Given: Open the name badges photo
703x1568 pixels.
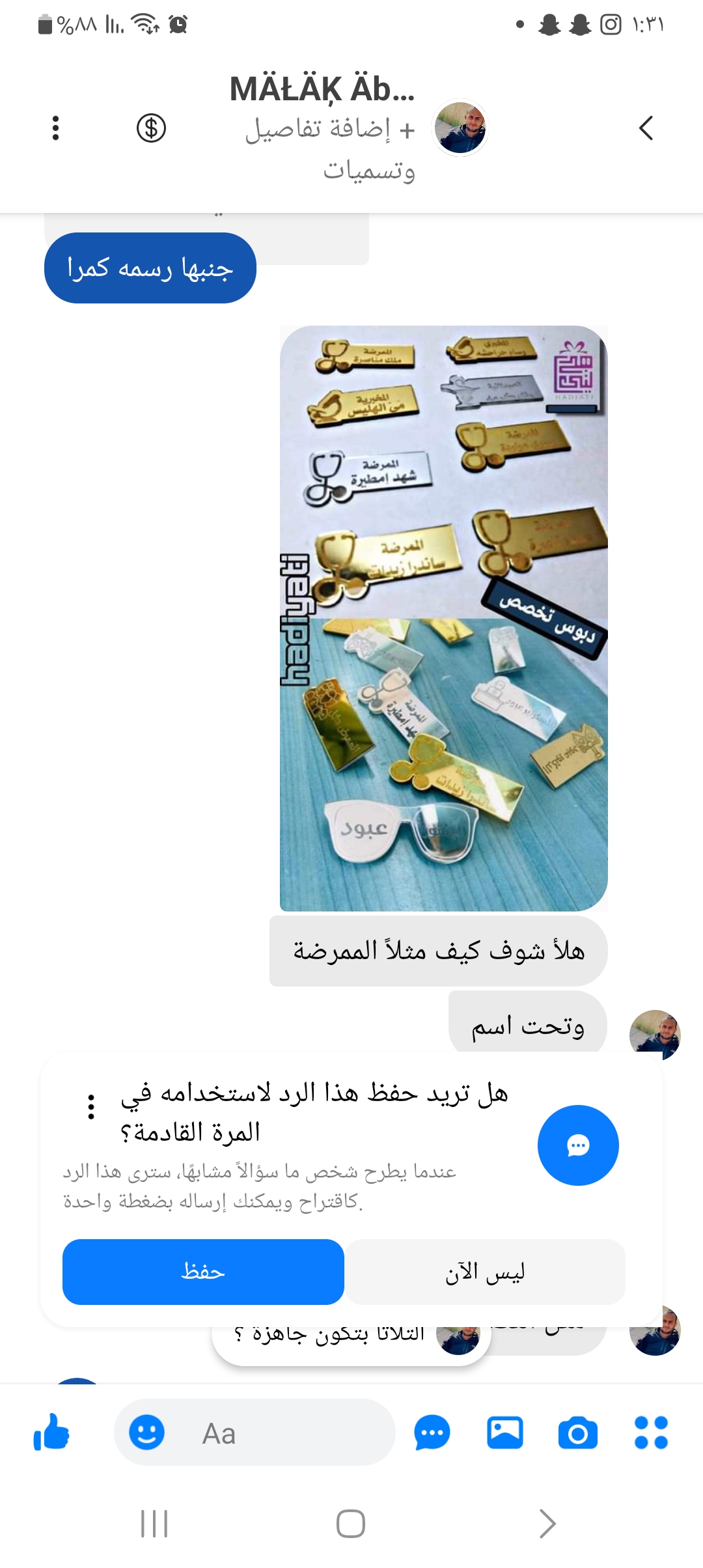Looking at the screenshot, I should (443, 617).
